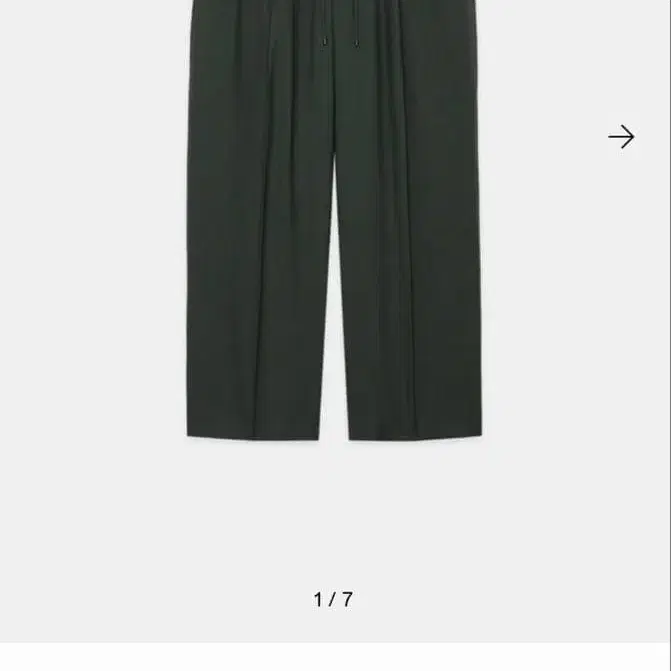Go to the next product image
The width and height of the screenshot is (671, 671).
click(621, 137)
